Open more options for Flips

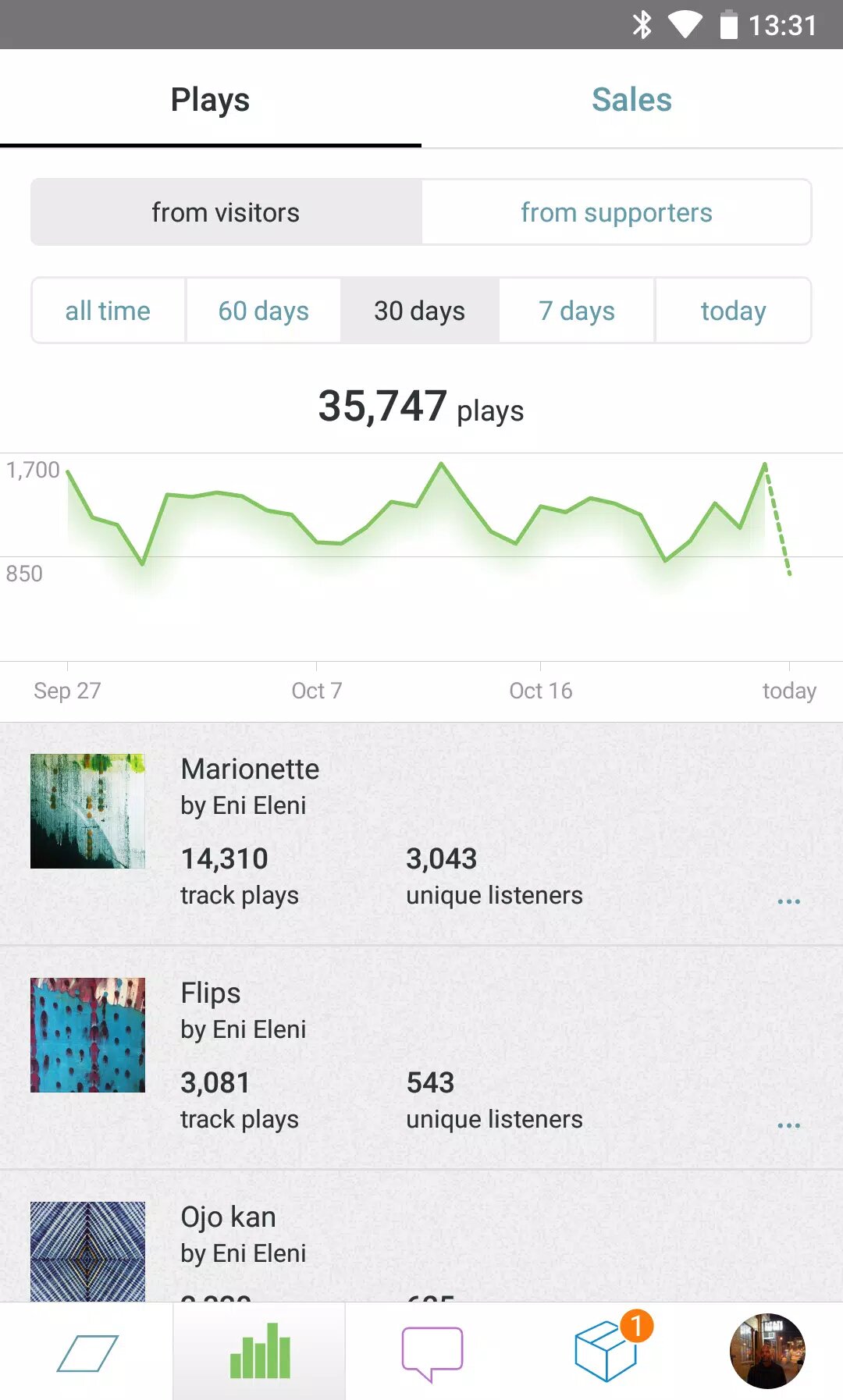click(x=788, y=1125)
